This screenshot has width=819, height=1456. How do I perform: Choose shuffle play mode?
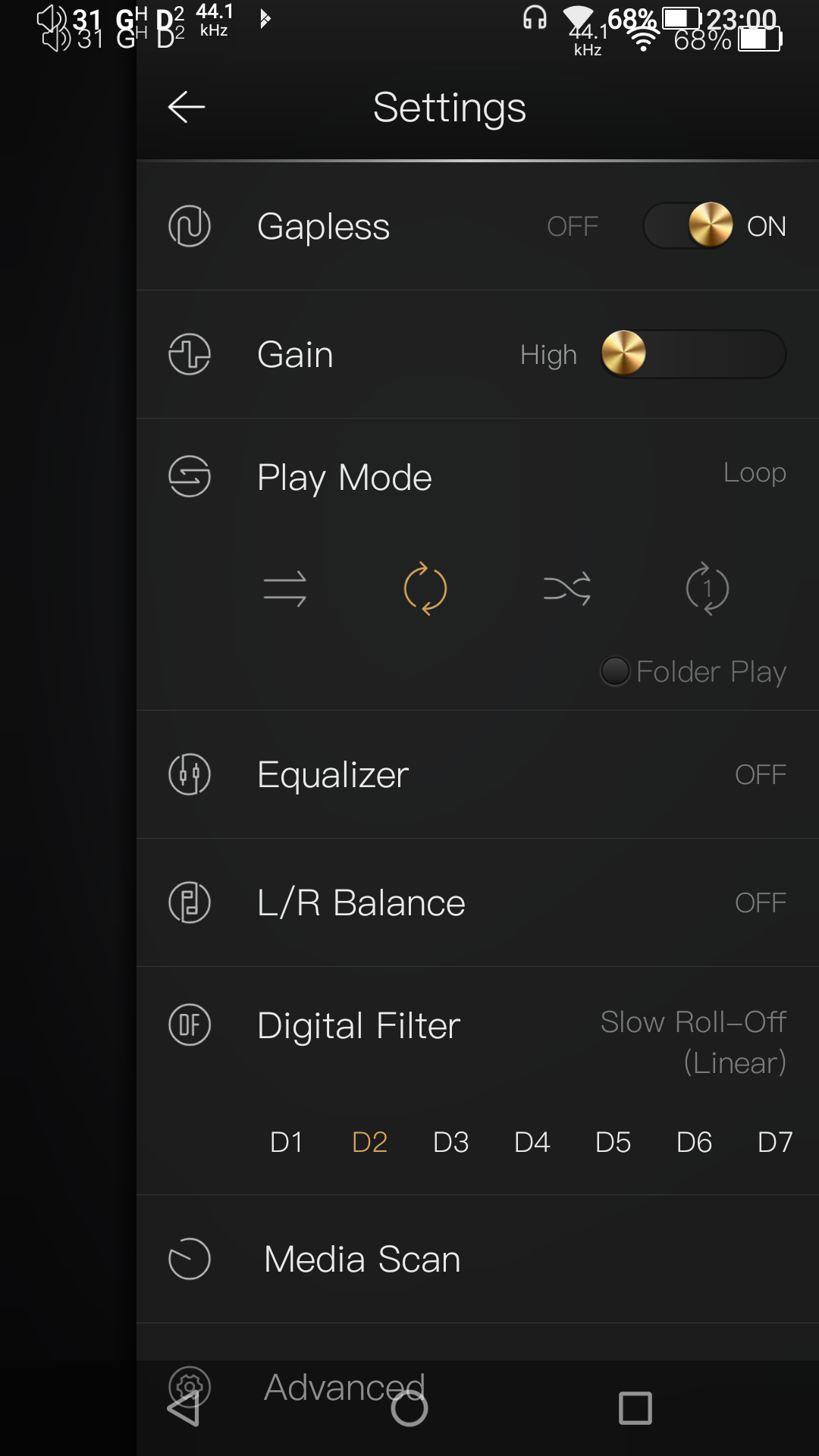566,588
